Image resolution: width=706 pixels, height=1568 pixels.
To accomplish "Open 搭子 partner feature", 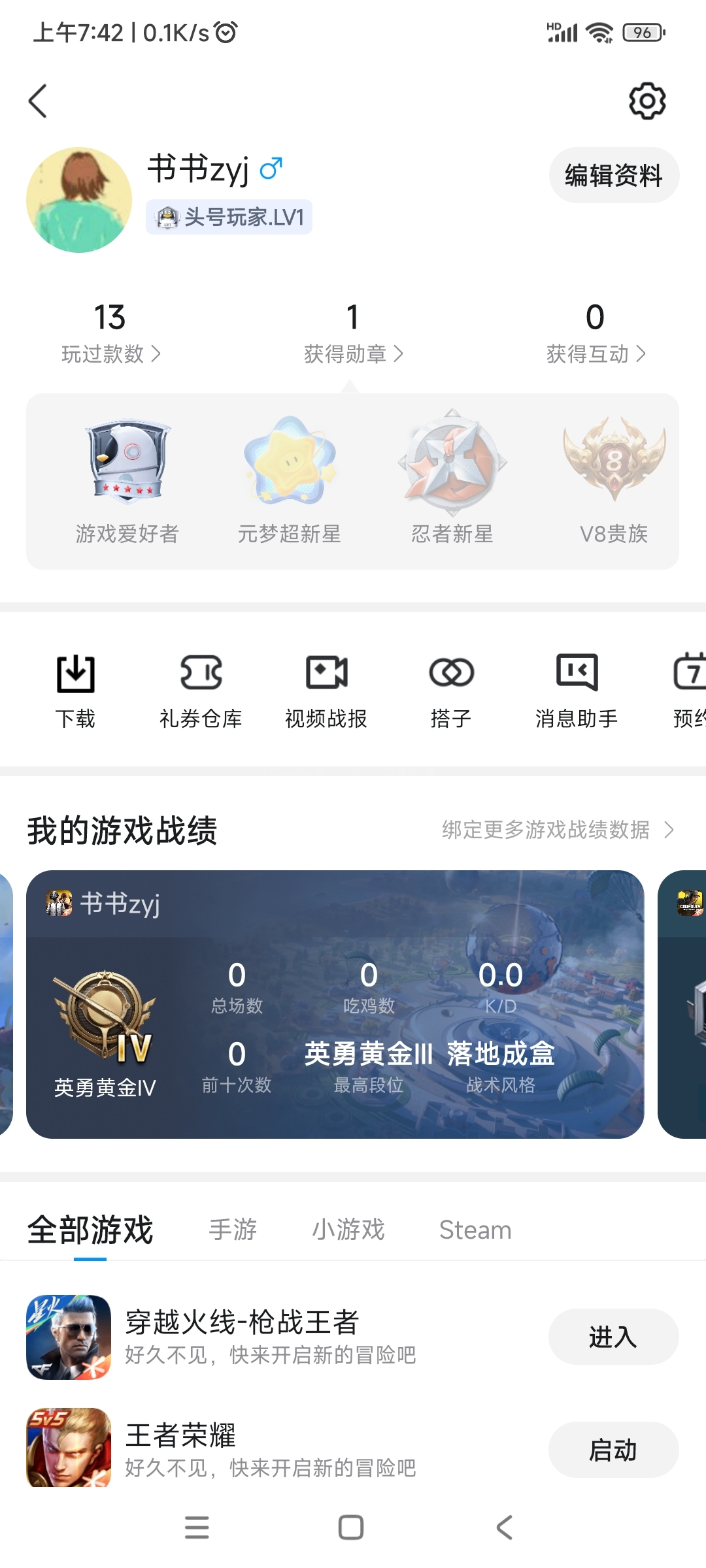I will point(451,689).
